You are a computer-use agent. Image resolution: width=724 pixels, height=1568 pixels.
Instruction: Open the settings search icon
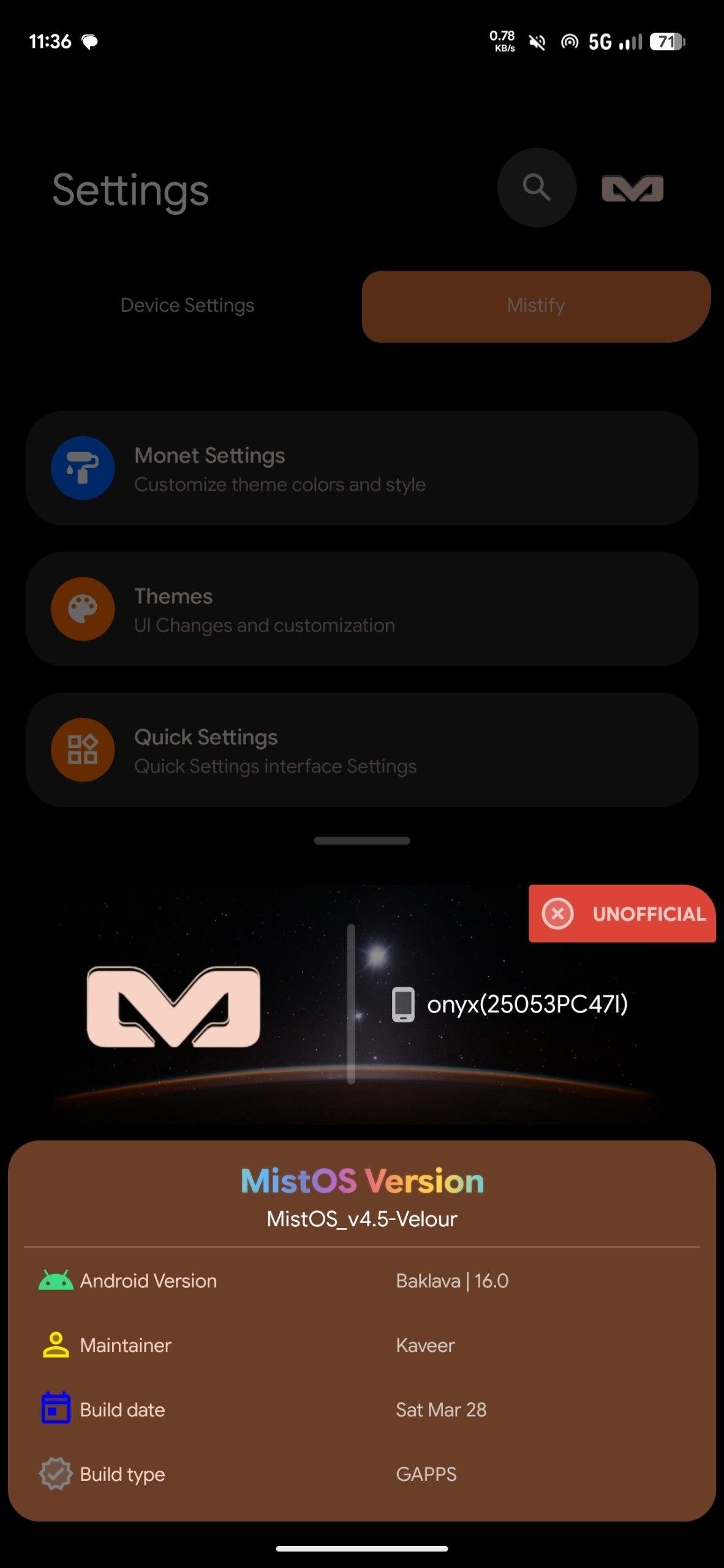click(537, 187)
